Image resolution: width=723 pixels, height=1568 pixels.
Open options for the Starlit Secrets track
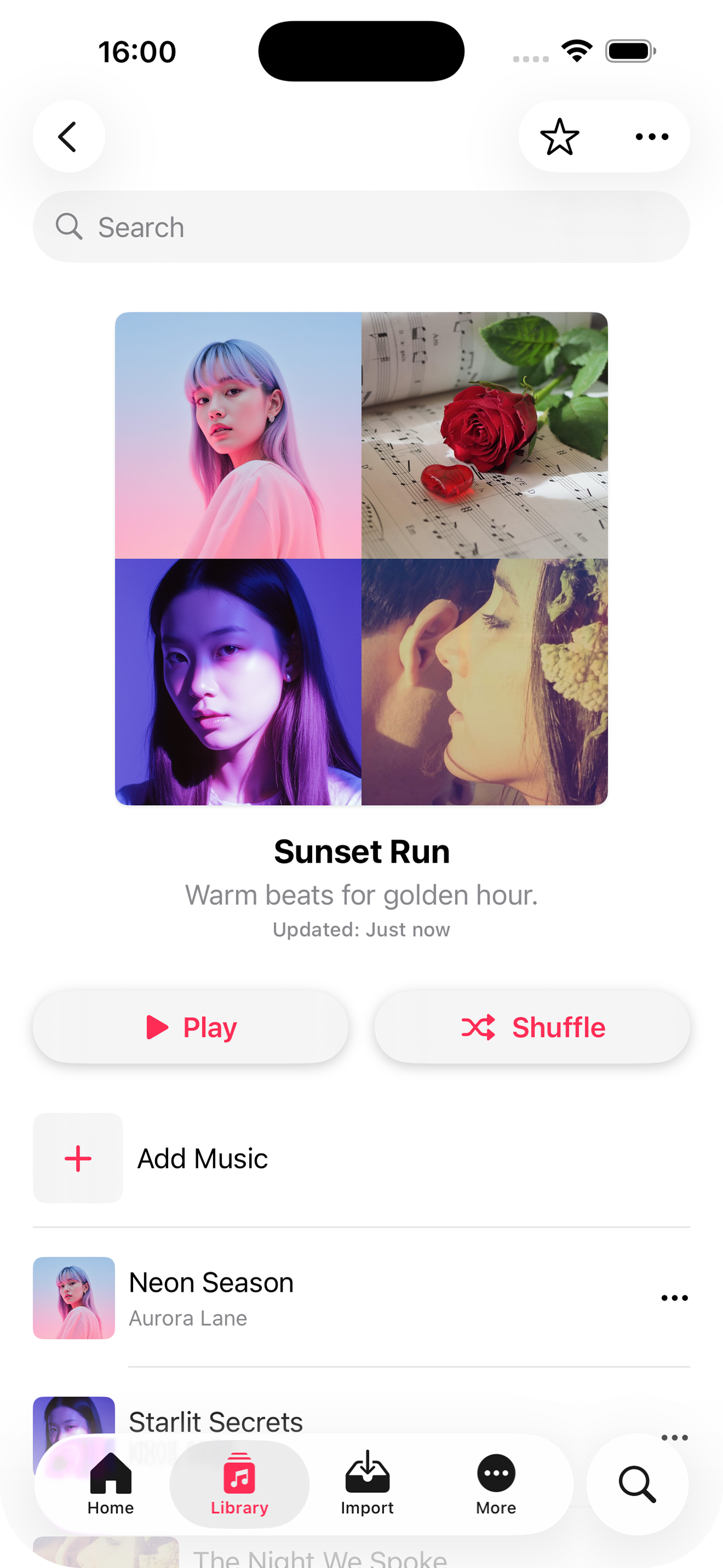675,1438
